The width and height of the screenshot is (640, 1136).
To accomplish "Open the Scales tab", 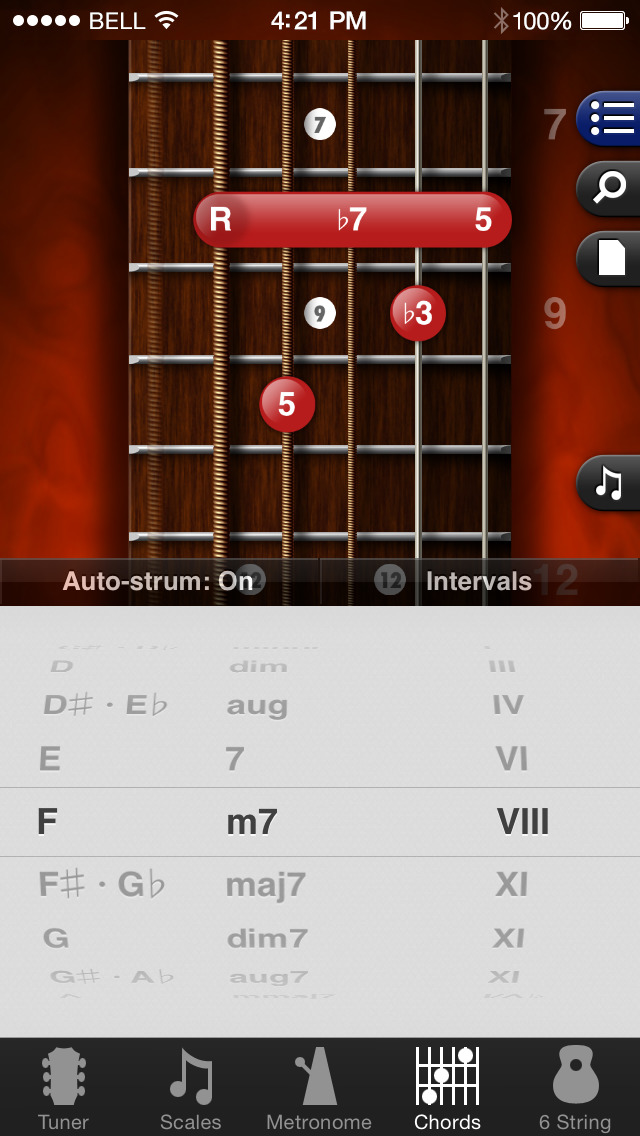I will pyautogui.click(x=190, y=1090).
